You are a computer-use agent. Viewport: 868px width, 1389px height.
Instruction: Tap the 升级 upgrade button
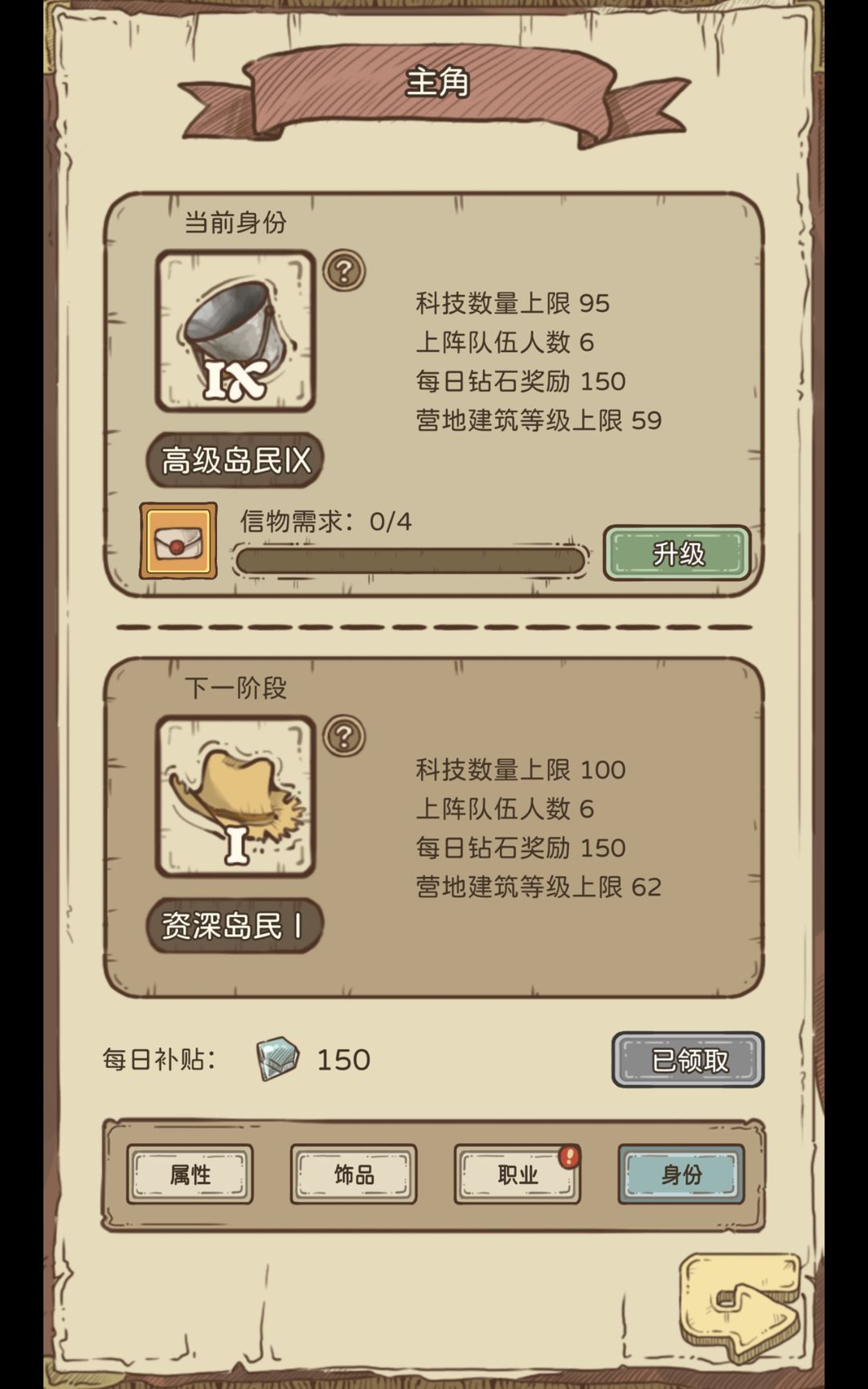[x=678, y=553]
